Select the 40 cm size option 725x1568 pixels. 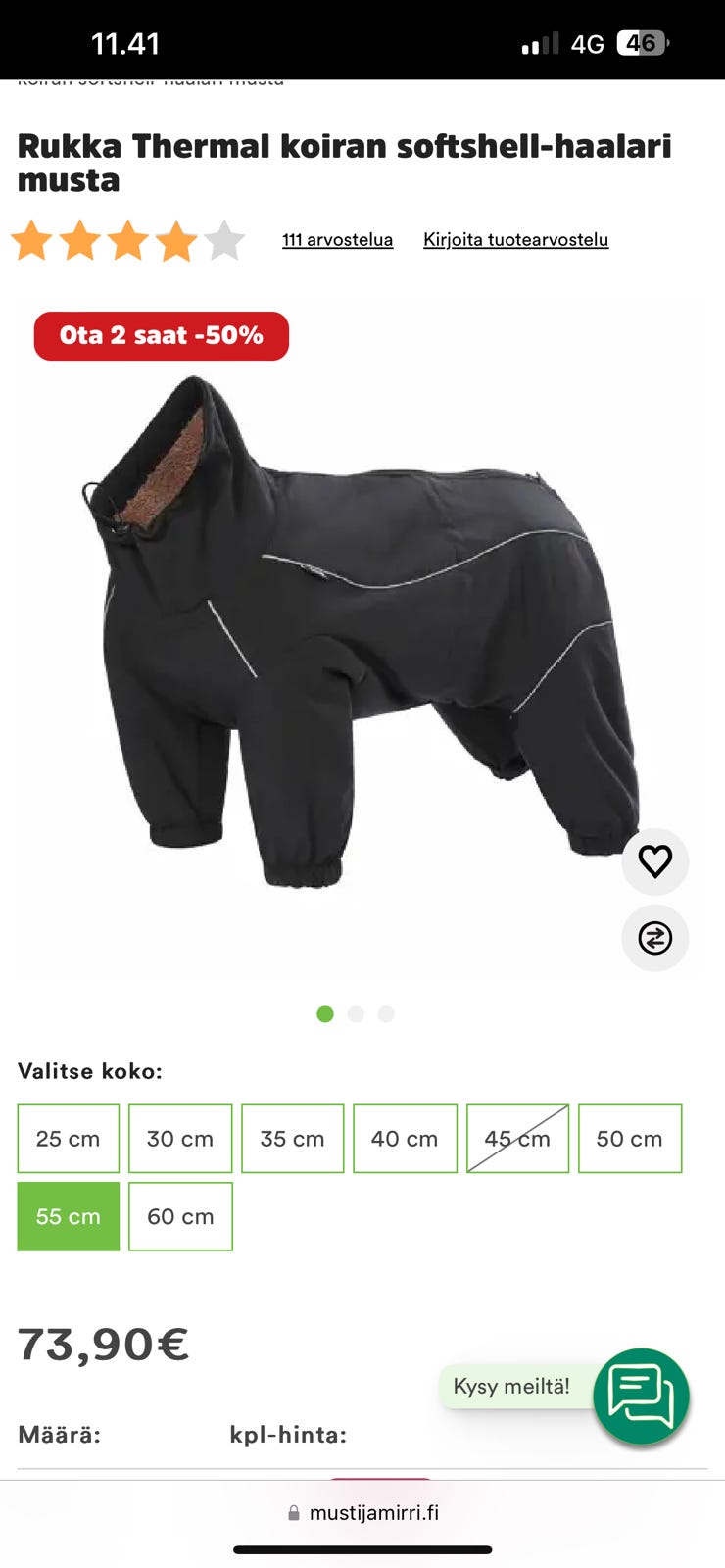[405, 1139]
